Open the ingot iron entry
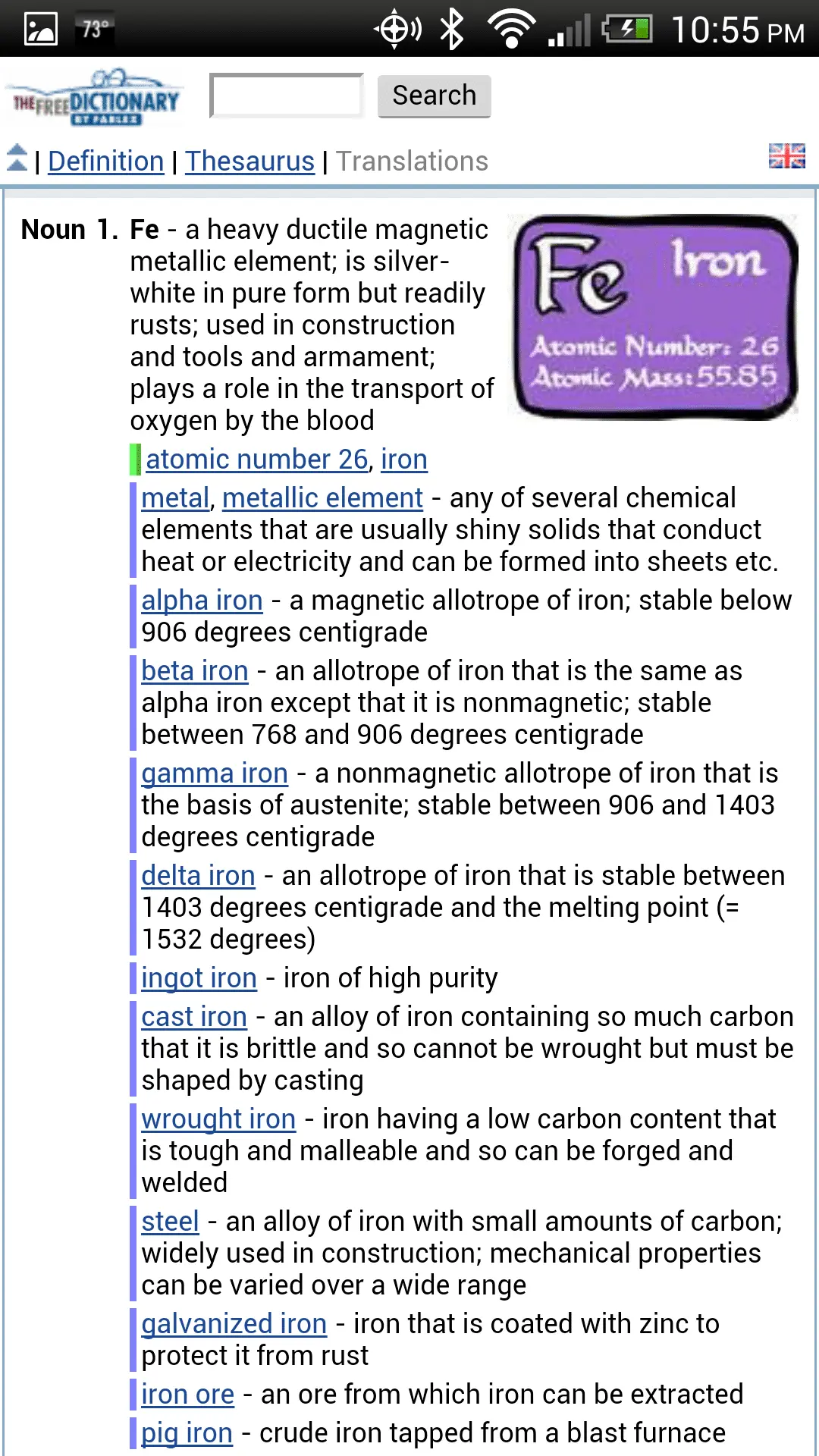 (x=199, y=978)
